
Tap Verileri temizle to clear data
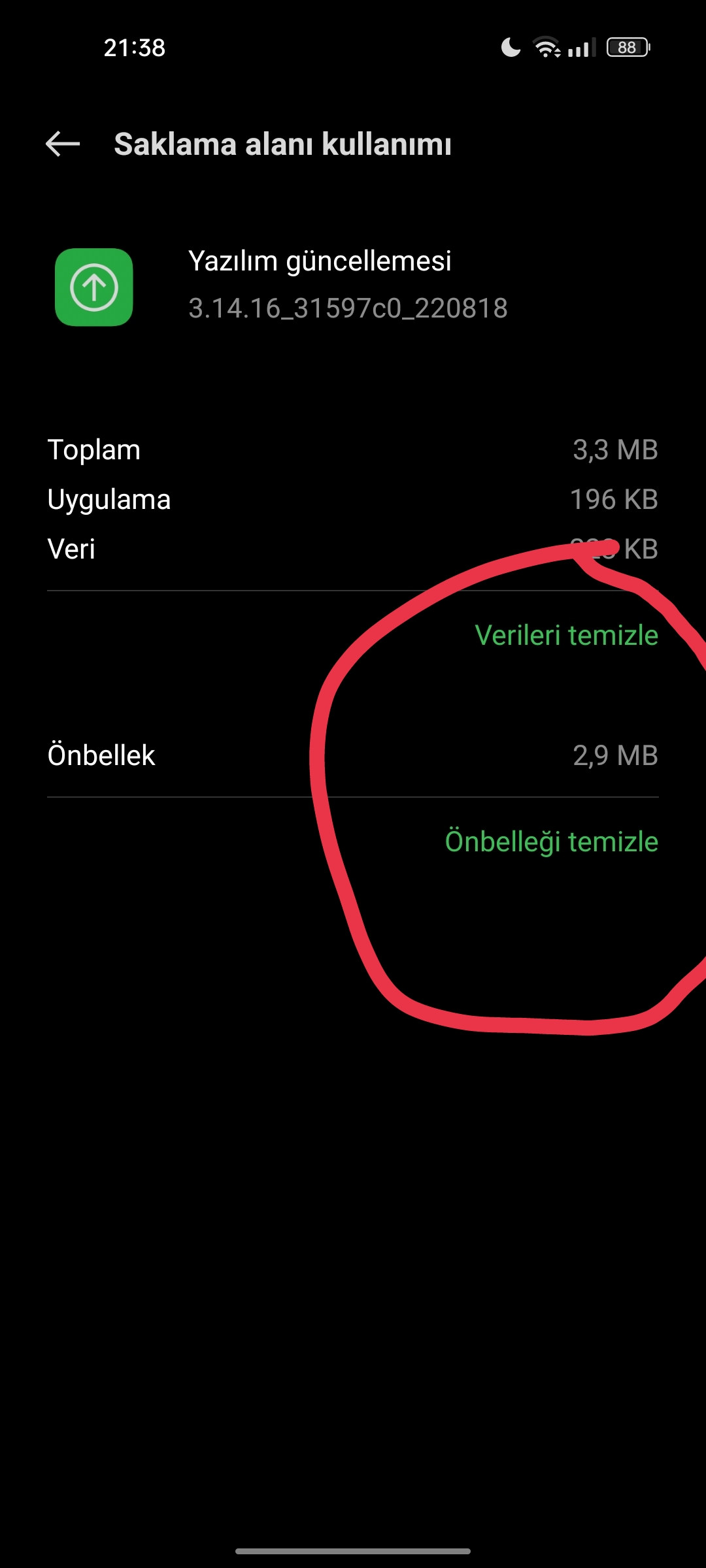(566, 635)
